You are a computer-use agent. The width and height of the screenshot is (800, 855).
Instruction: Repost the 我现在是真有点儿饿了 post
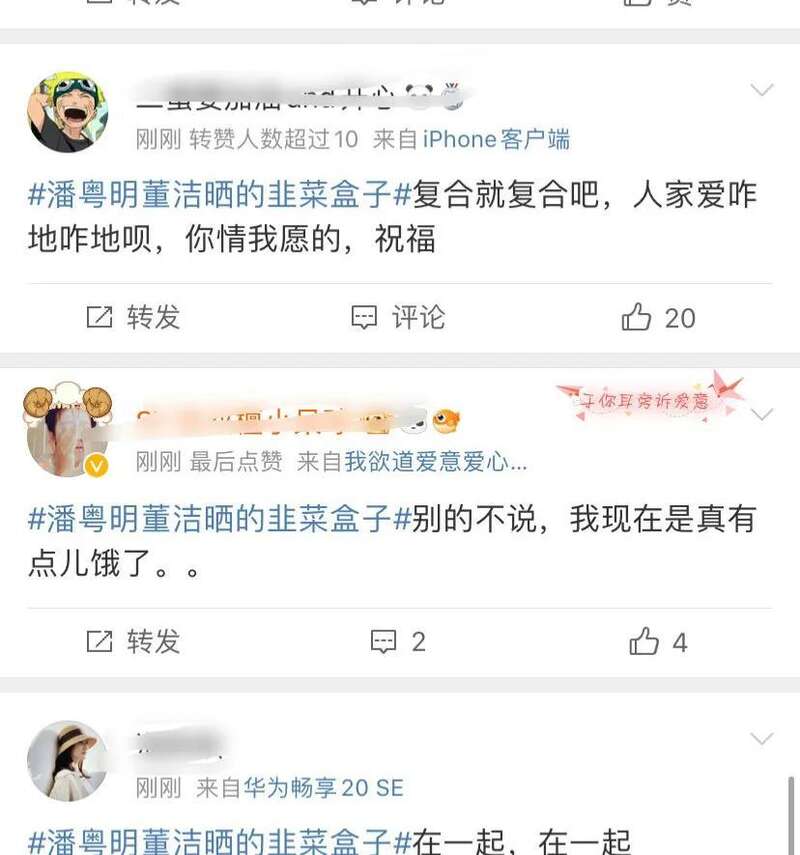[x=133, y=641]
